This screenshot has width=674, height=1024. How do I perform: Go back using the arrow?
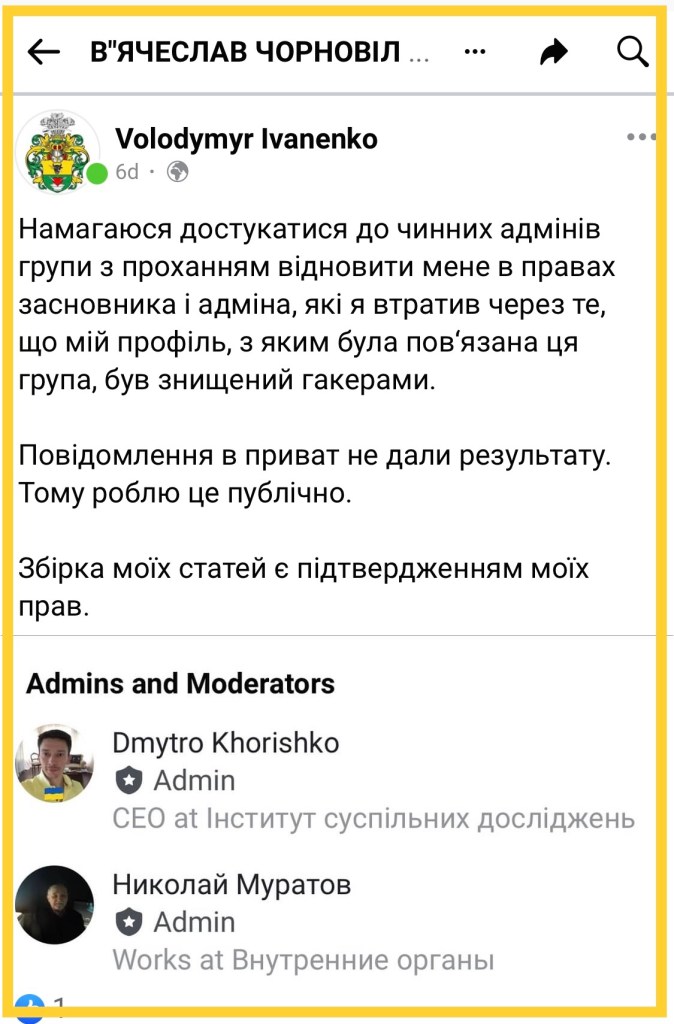[x=43, y=52]
